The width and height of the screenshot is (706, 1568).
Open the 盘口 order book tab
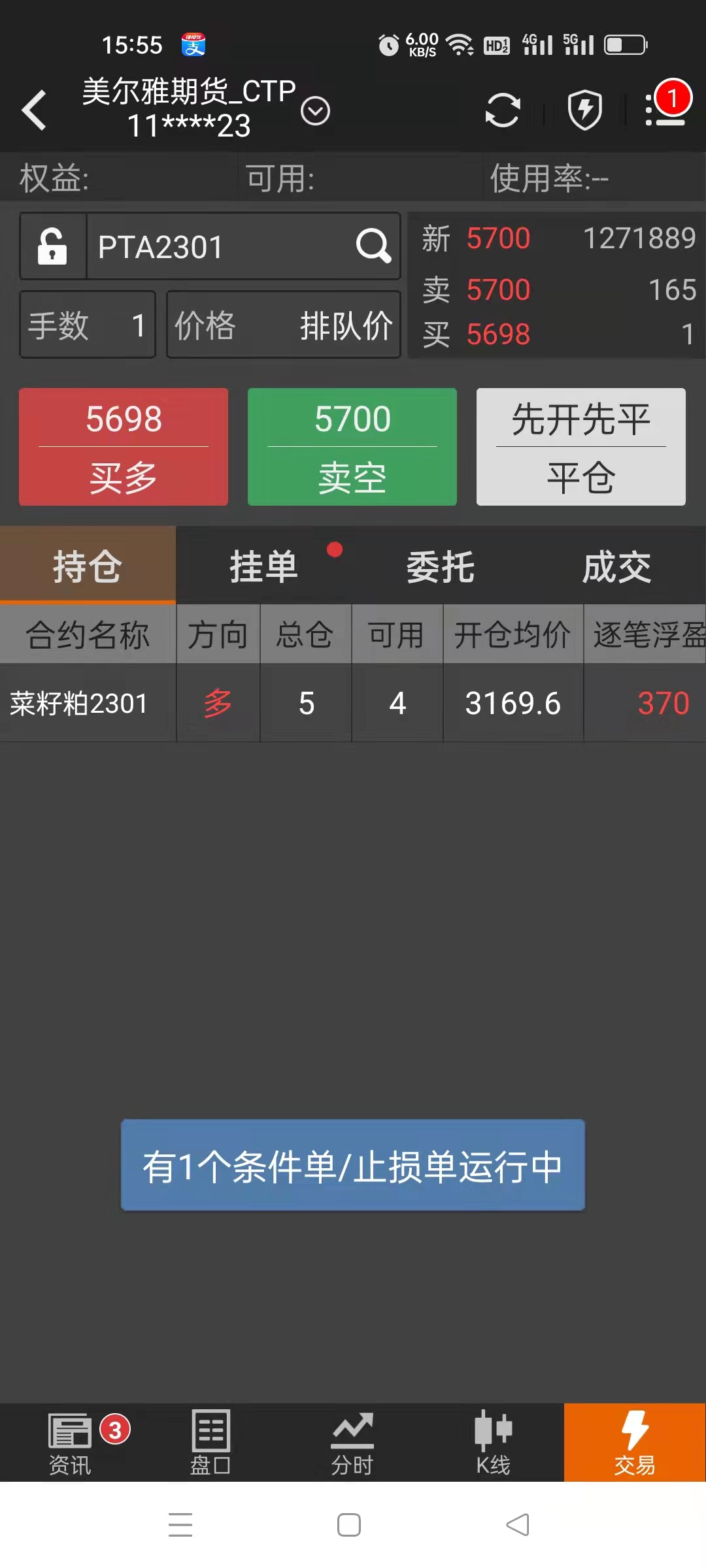click(x=210, y=1443)
